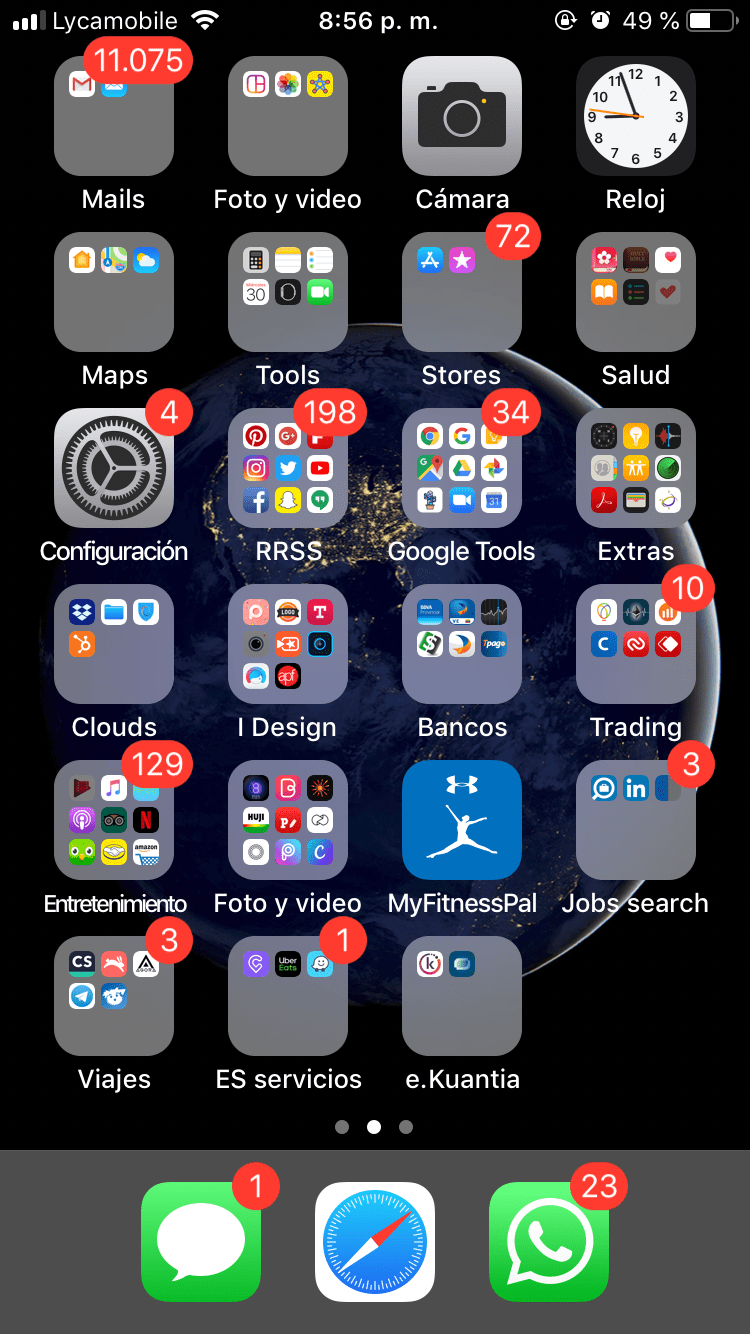
Task: Open the Entretenimiento folder
Action: [x=114, y=820]
